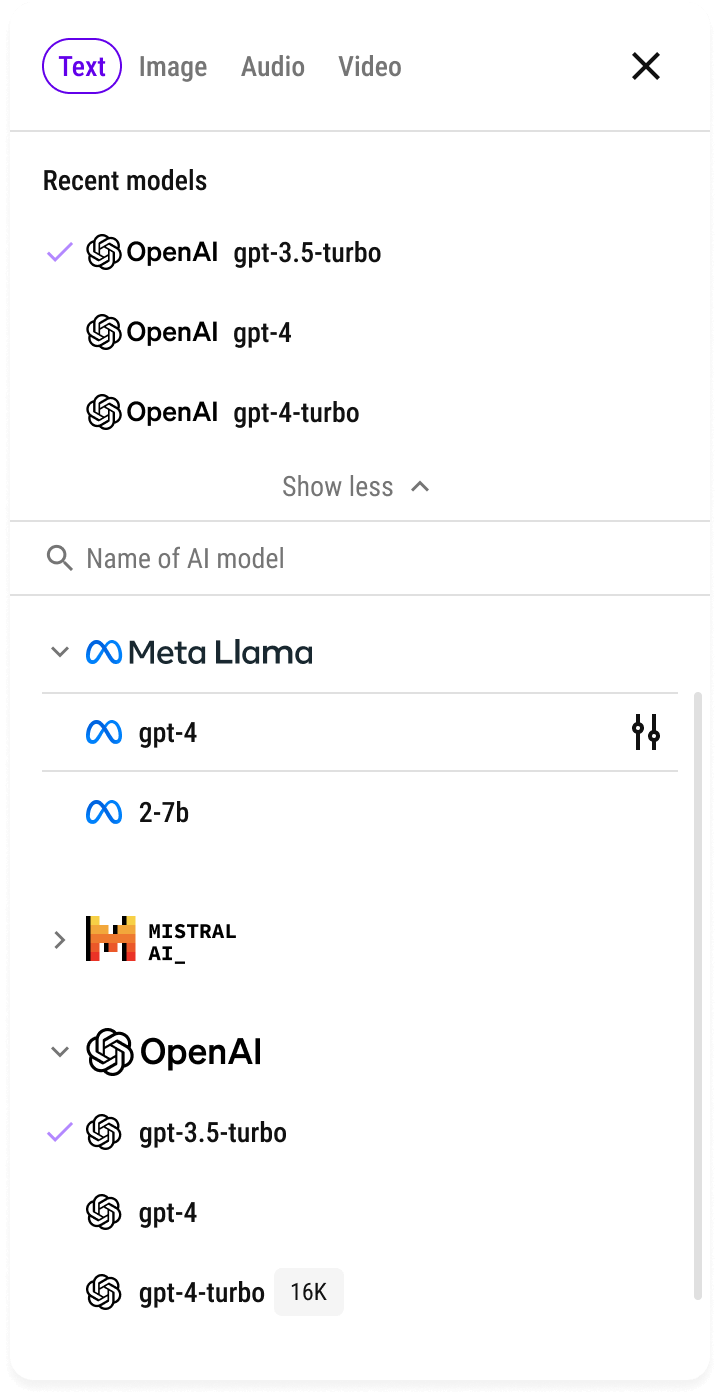Choose gpt-4-turbo under Recent models
The image size is (720, 1398).
[x=296, y=413]
